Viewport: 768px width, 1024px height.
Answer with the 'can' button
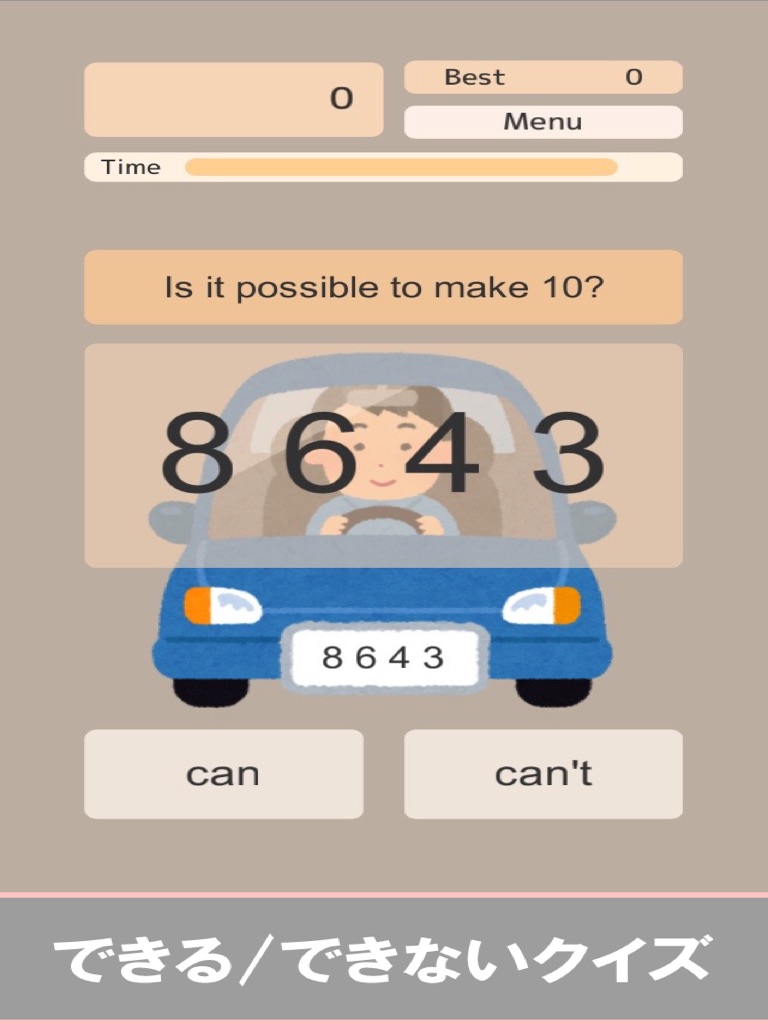coord(223,774)
